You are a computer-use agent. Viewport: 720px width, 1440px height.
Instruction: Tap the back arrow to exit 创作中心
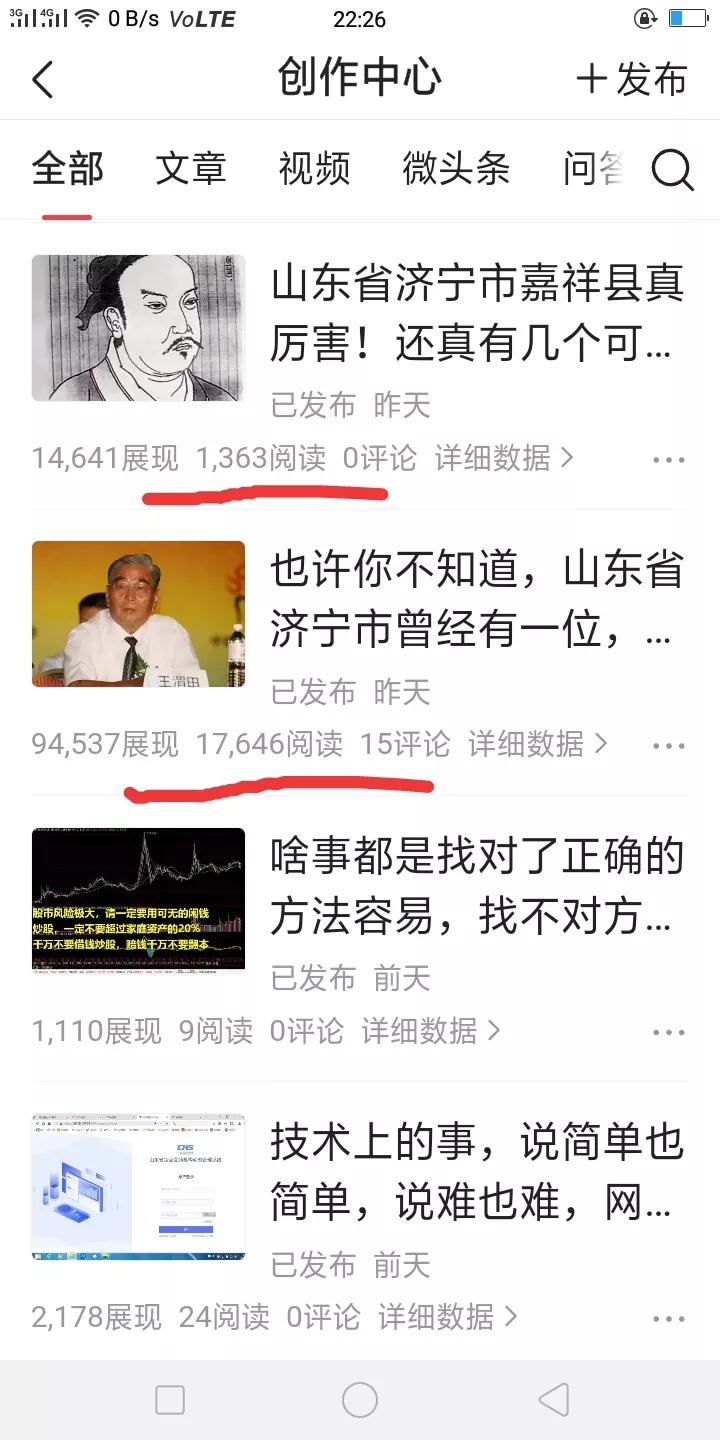coord(42,78)
